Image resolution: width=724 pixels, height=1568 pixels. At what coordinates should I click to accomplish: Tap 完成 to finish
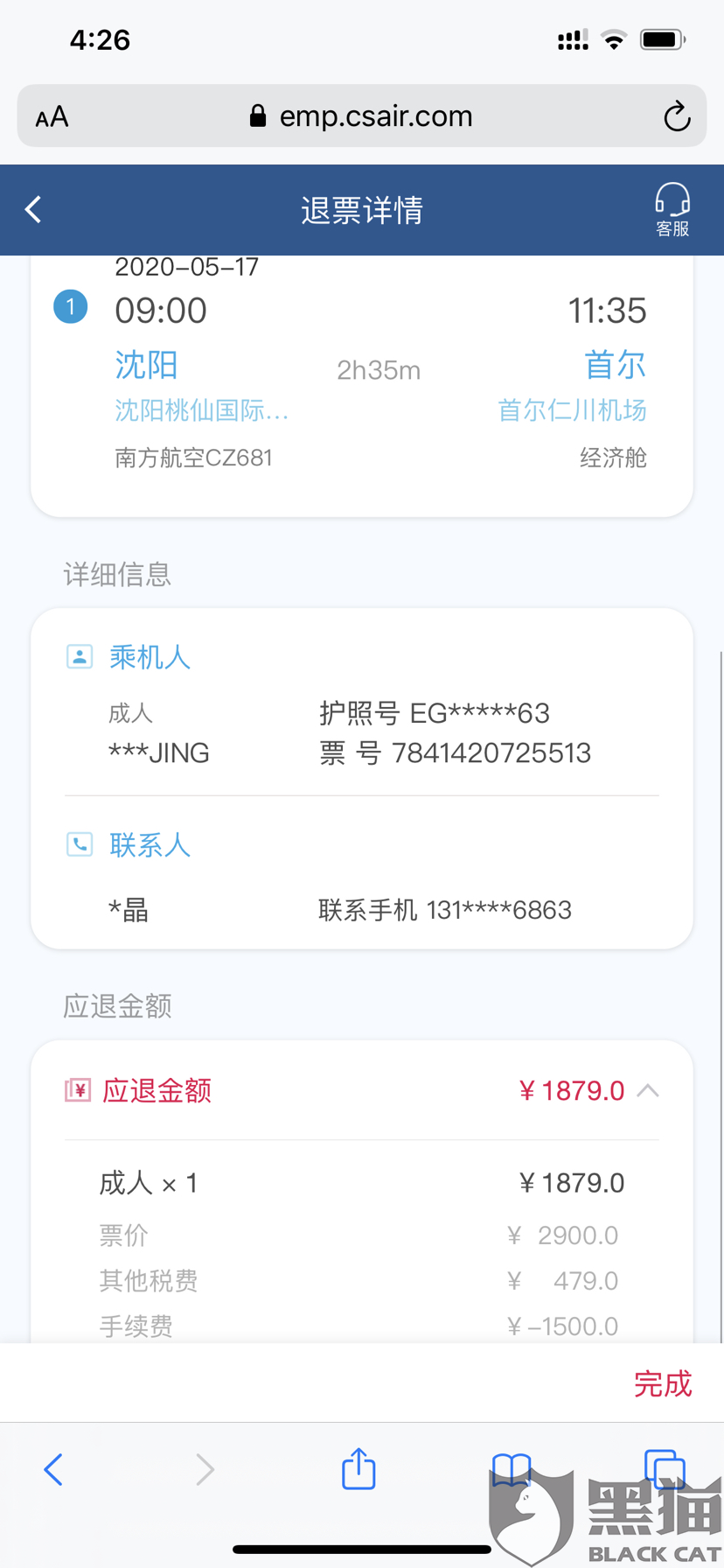click(x=662, y=1383)
